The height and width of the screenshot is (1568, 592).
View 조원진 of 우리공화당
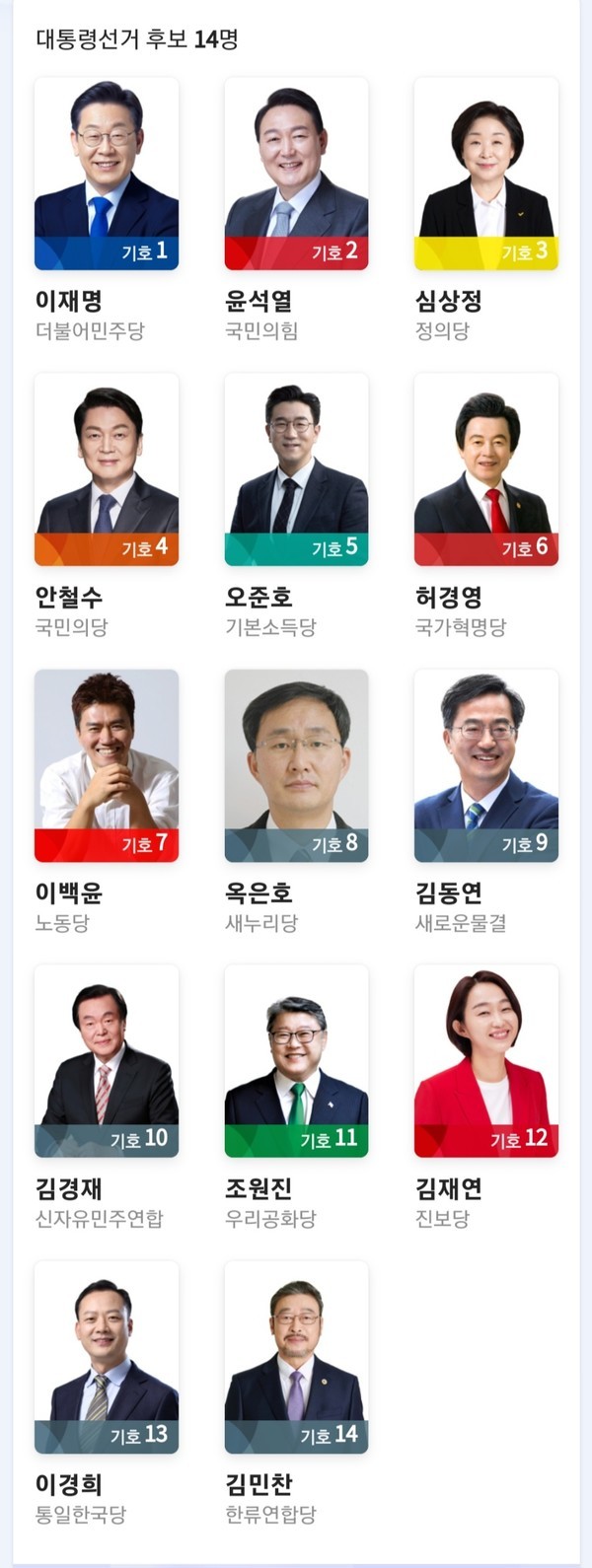pyautogui.click(x=296, y=1062)
